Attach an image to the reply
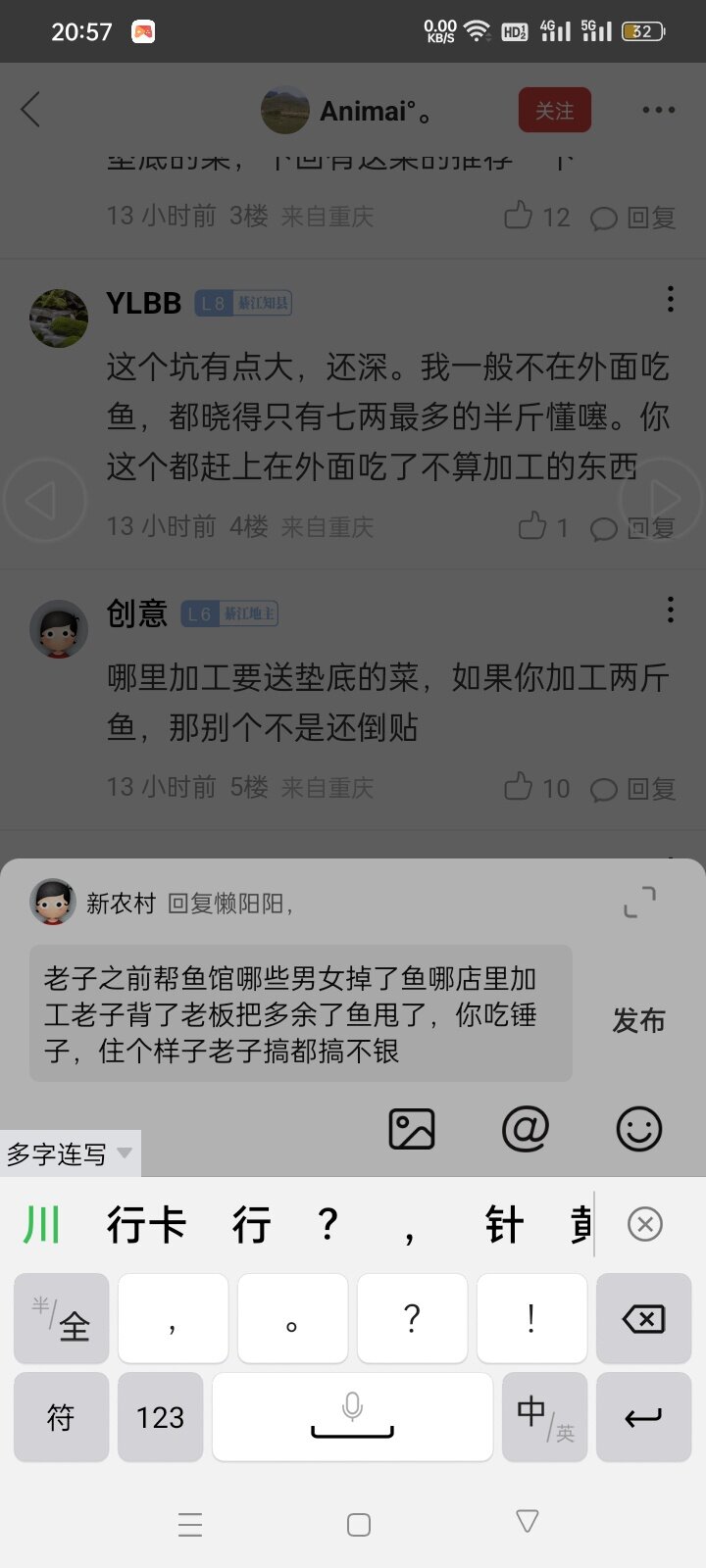This screenshot has height=1568, width=706. (412, 1129)
